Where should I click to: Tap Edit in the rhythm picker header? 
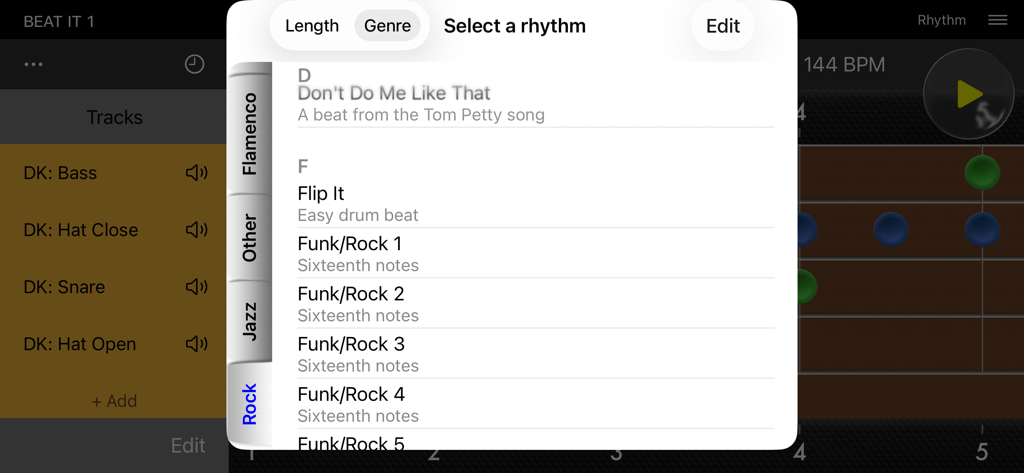(722, 26)
